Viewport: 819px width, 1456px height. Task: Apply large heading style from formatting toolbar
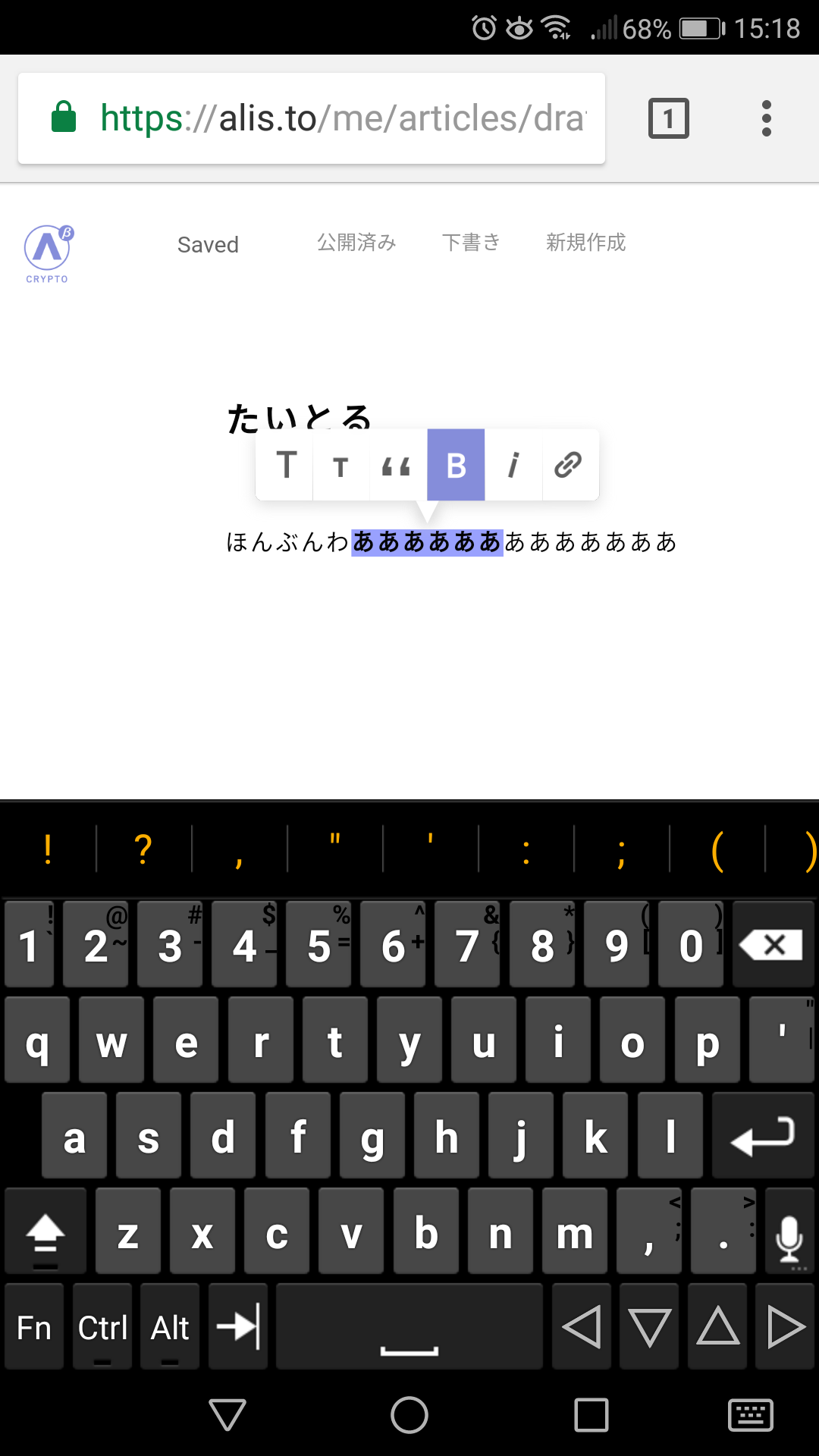click(x=285, y=465)
